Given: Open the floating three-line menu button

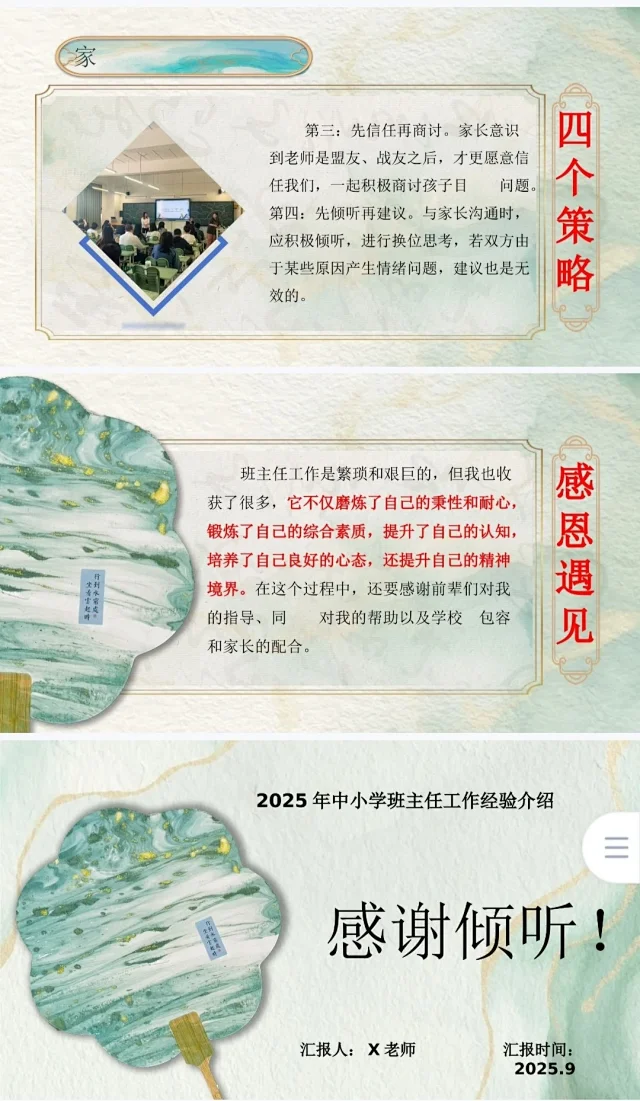Looking at the screenshot, I should [616, 849].
